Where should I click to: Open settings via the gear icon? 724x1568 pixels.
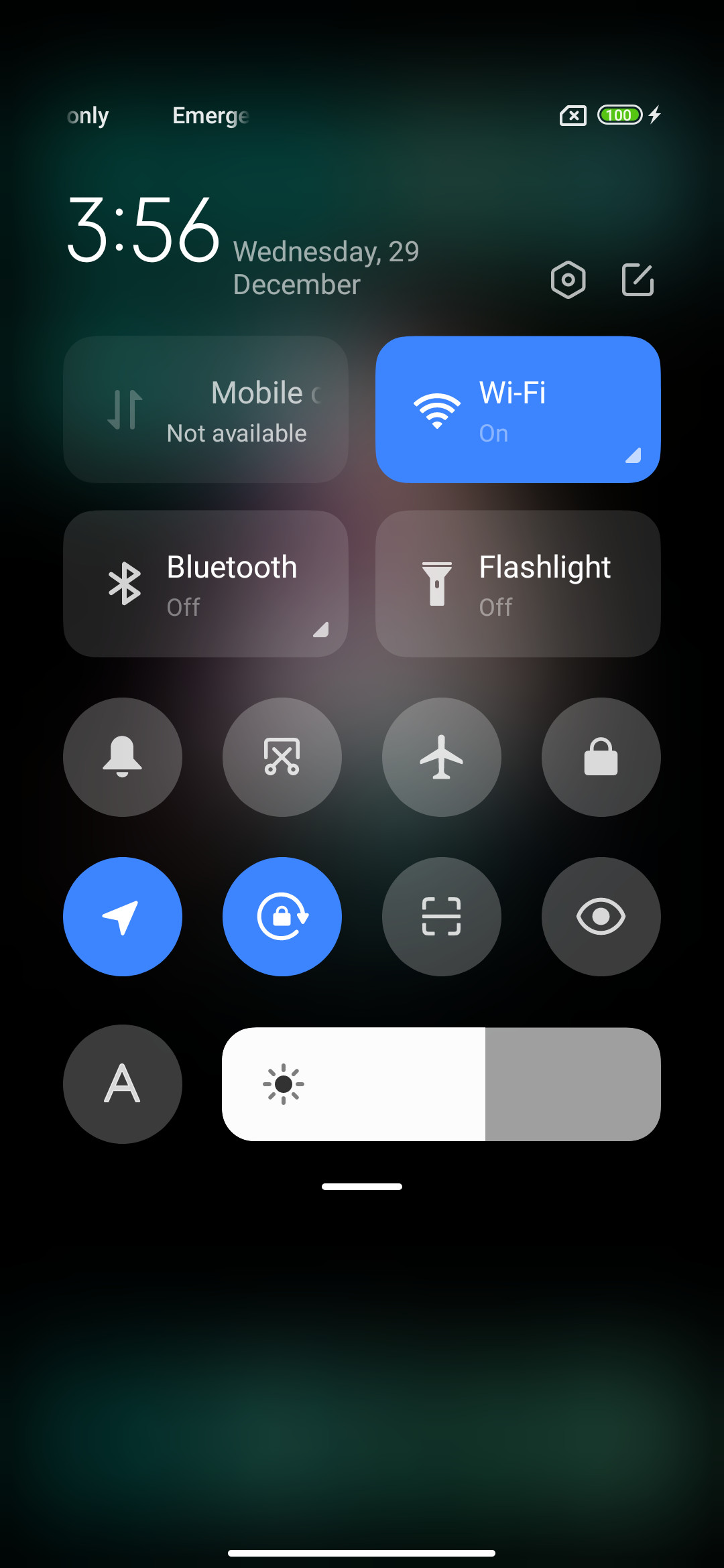pyautogui.click(x=568, y=279)
